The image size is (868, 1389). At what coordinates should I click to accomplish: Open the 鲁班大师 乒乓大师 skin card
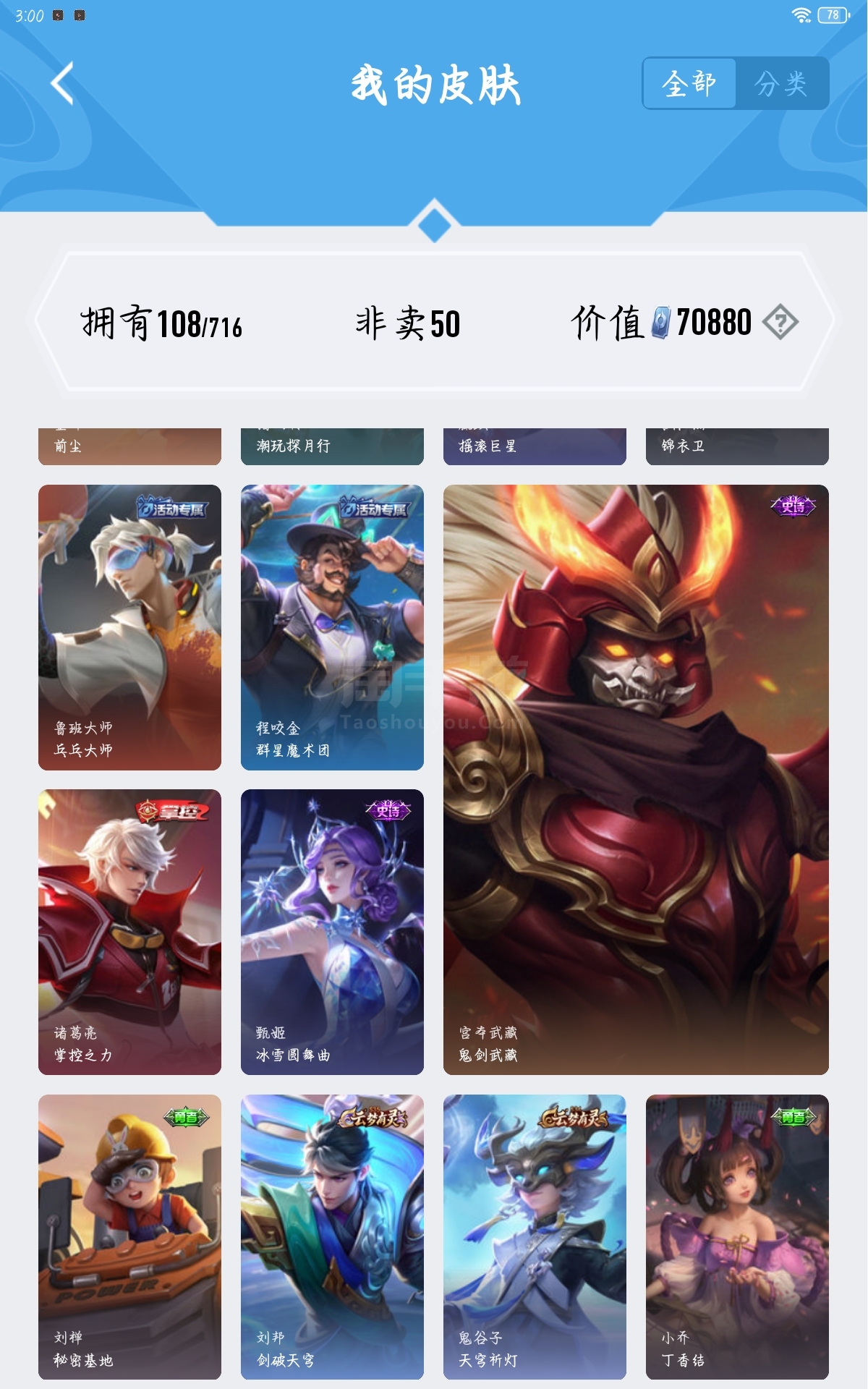click(x=129, y=627)
